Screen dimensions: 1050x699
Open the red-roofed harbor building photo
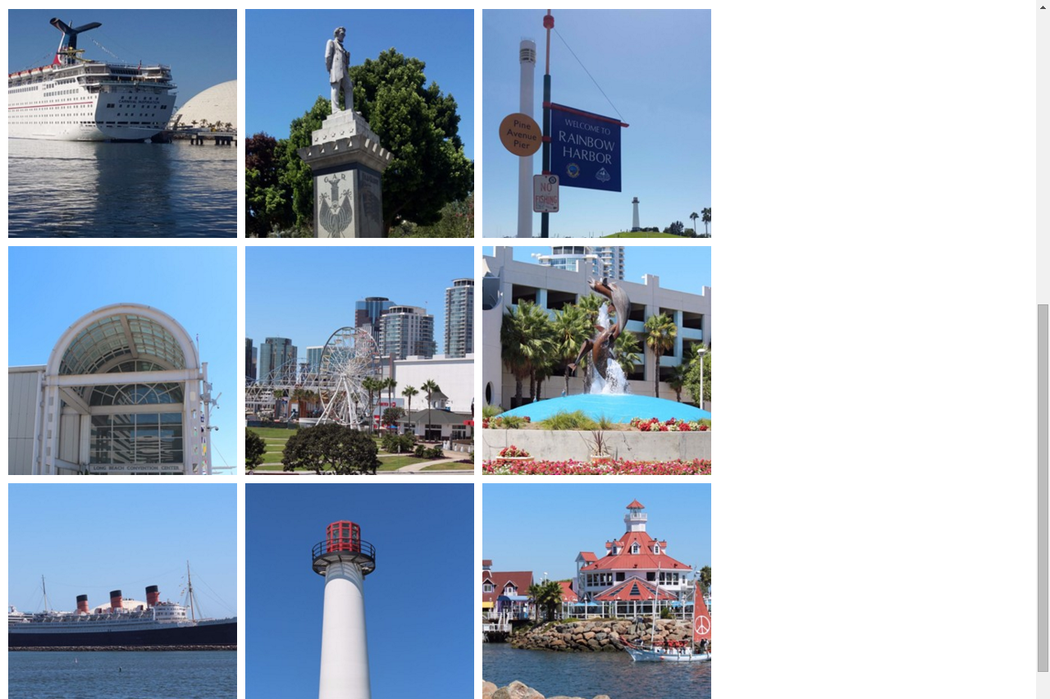596,591
